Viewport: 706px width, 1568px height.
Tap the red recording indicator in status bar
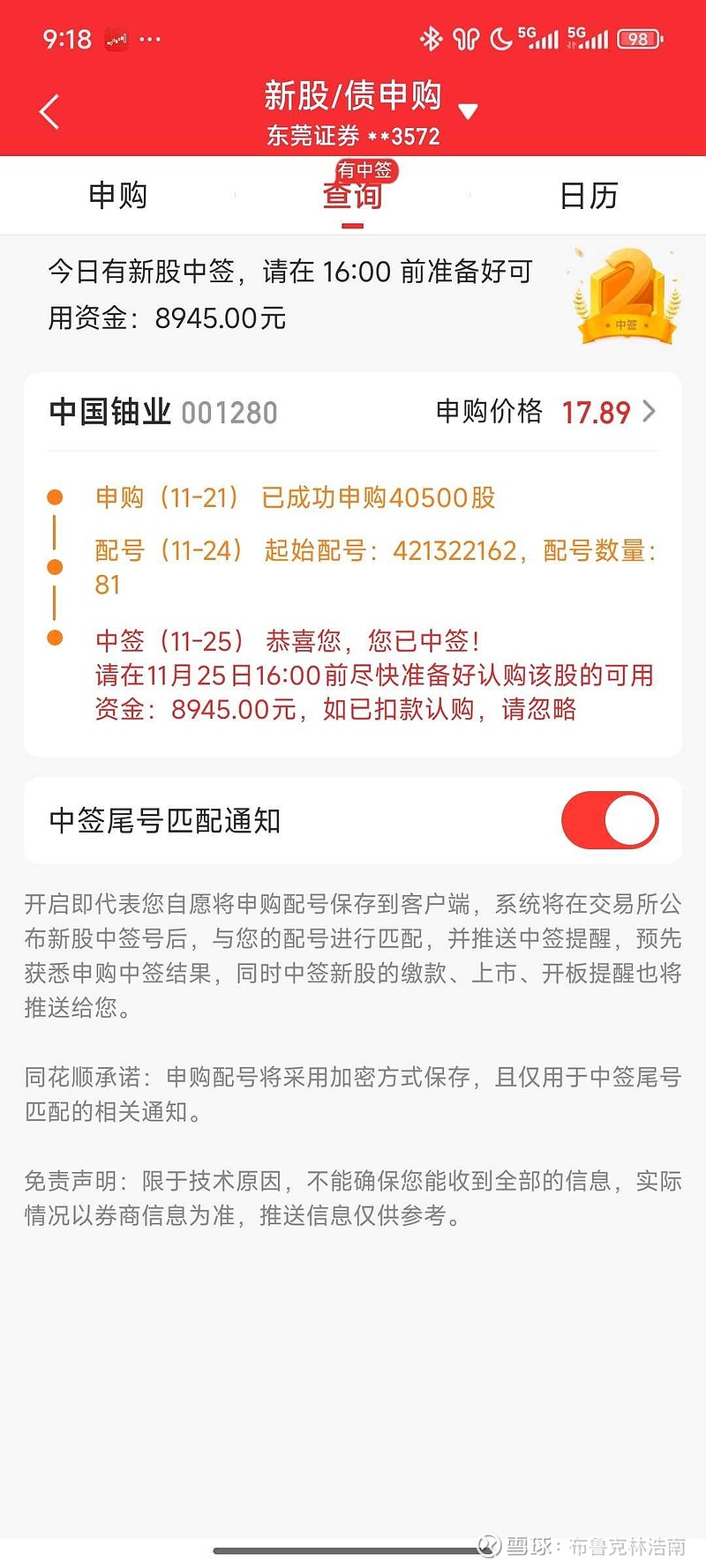tap(116, 37)
